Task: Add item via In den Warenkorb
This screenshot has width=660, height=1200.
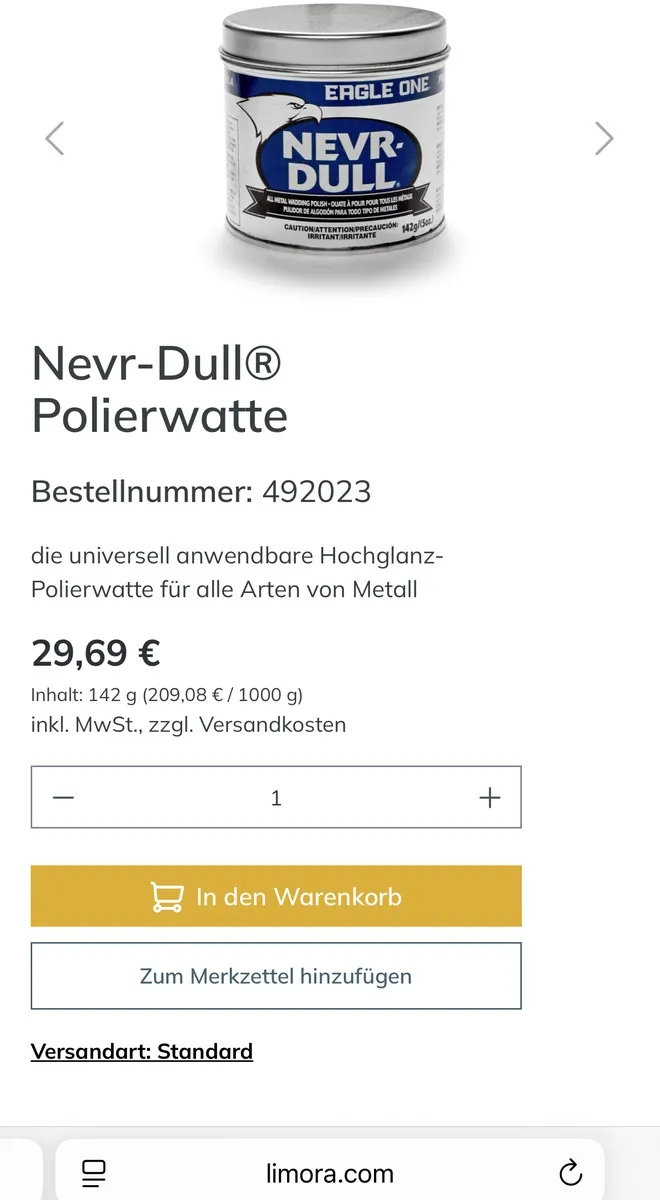Action: click(x=276, y=896)
